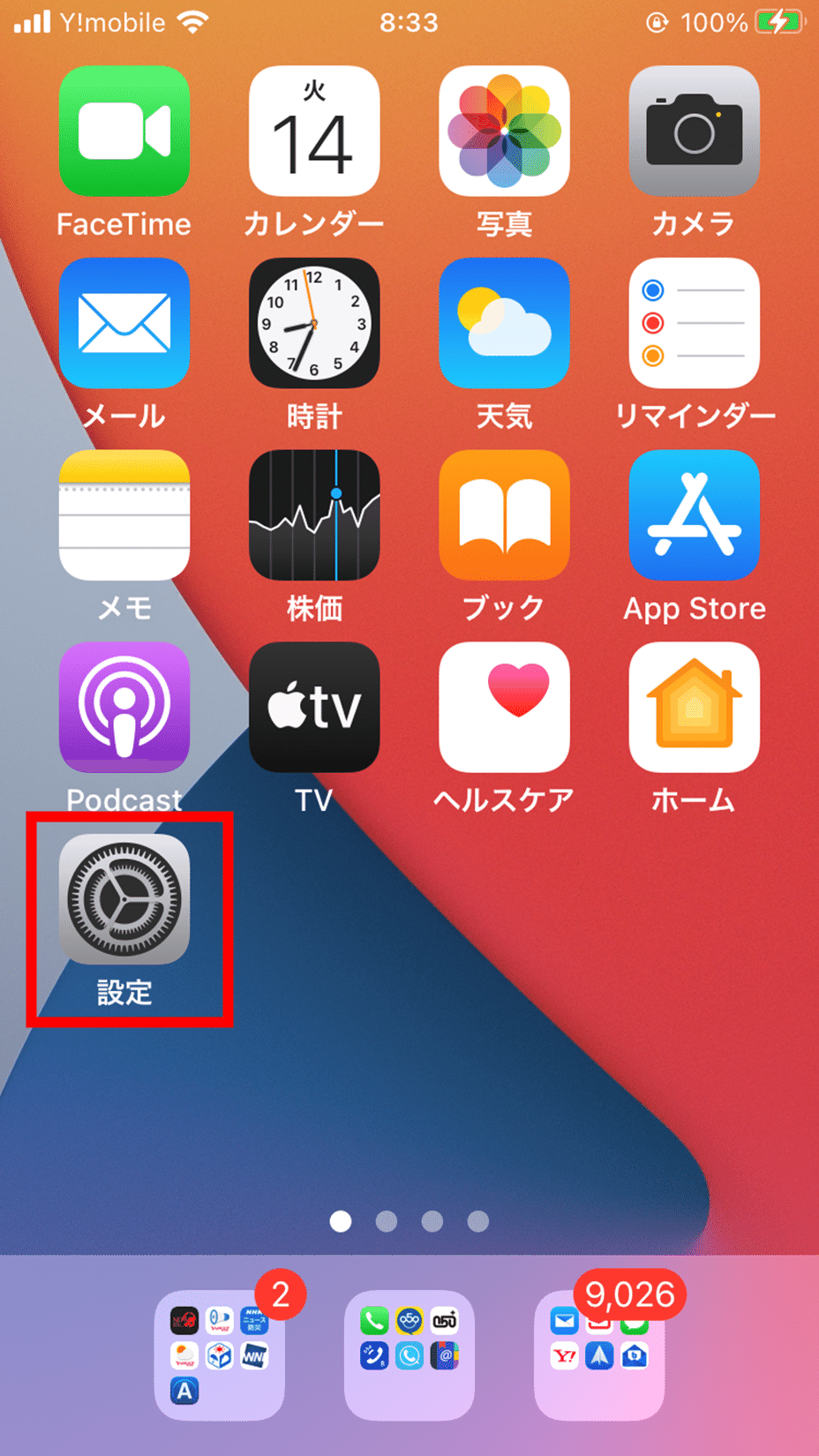Image resolution: width=819 pixels, height=1456 pixels.
Task: Open the ブック (Books) app
Action: tap(504, 514)
